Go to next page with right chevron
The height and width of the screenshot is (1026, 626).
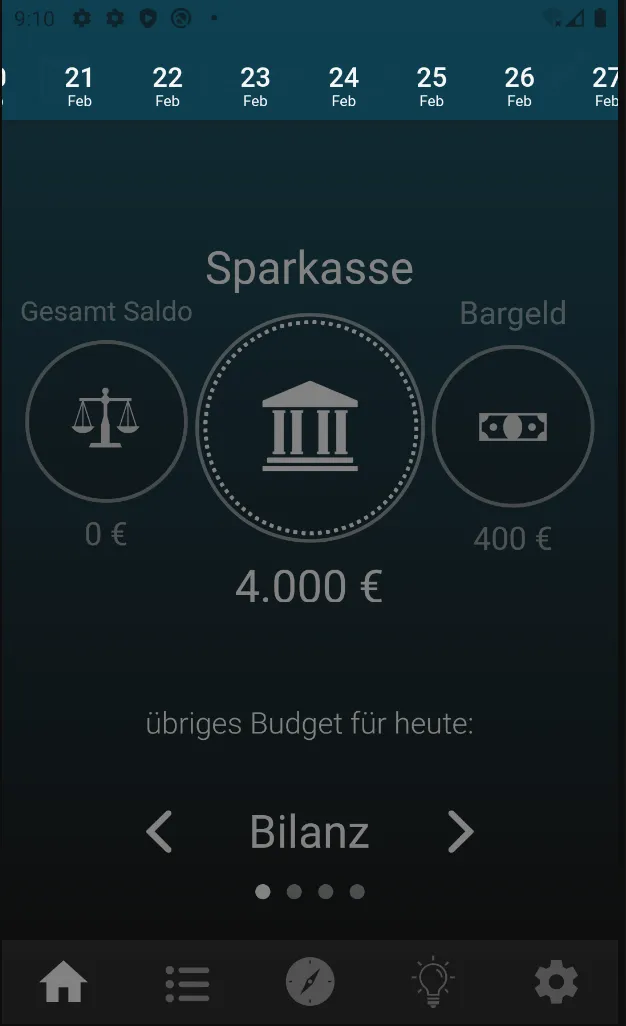coord(459,831)
